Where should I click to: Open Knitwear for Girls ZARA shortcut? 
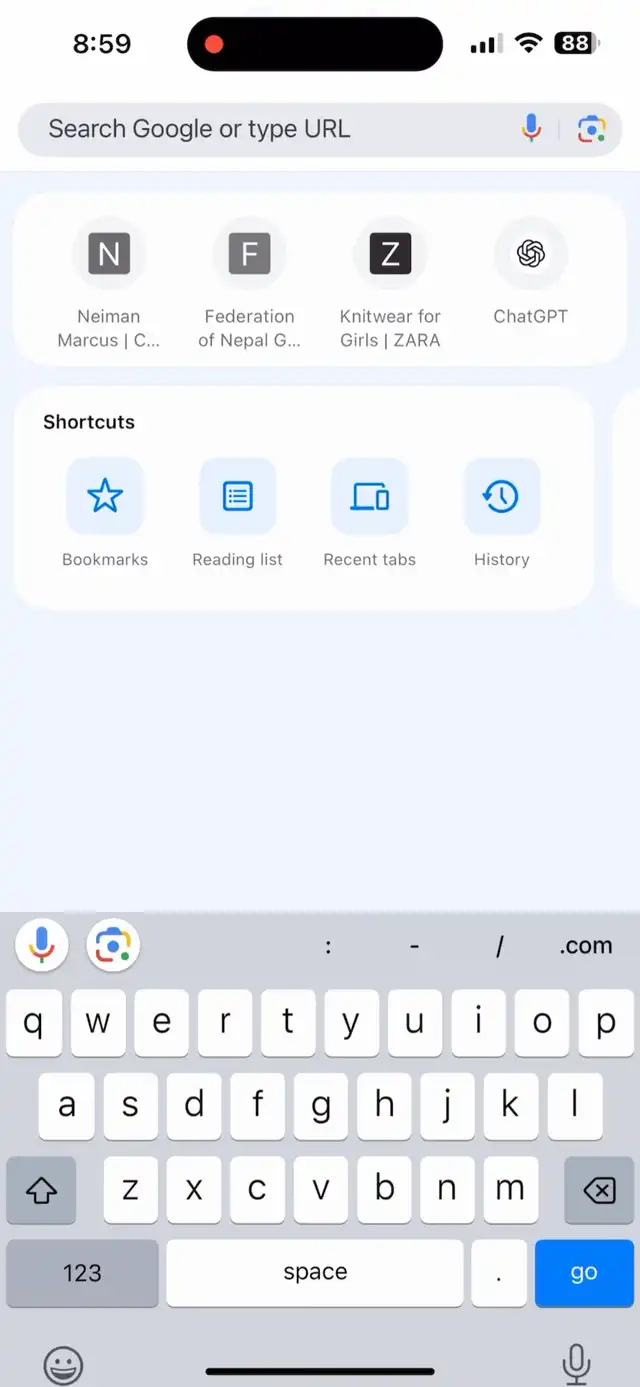390,285
